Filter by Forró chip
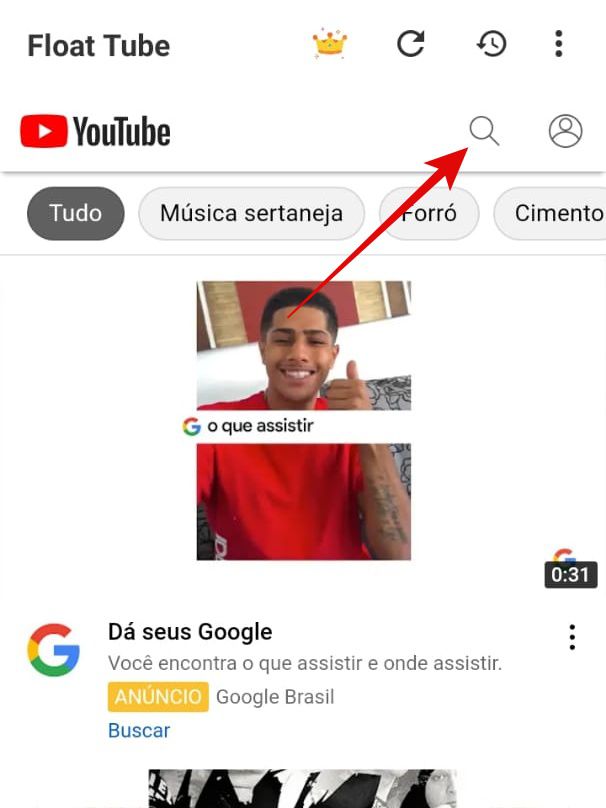 [429, 213]
